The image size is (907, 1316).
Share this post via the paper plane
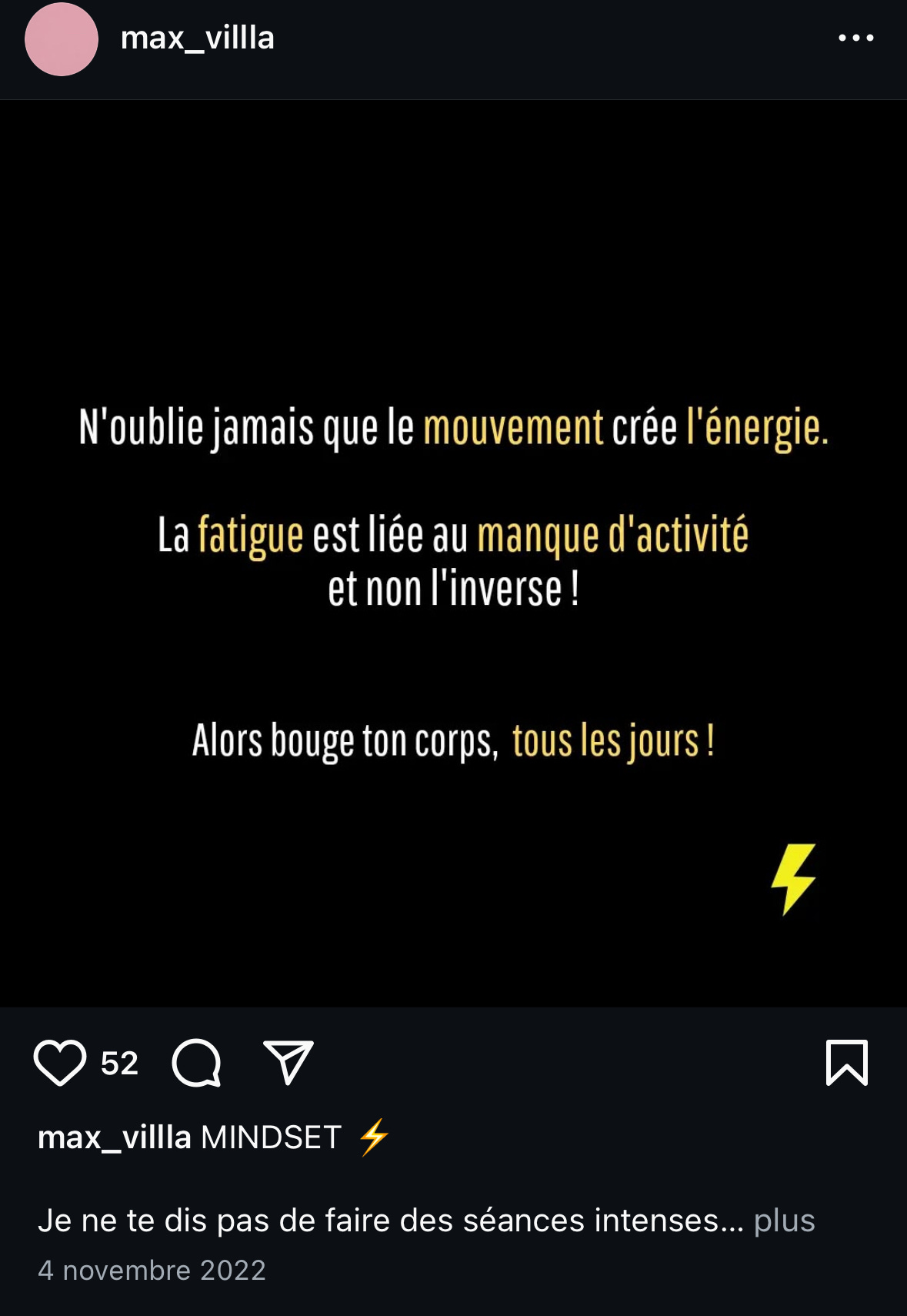tap(288, 1063)
